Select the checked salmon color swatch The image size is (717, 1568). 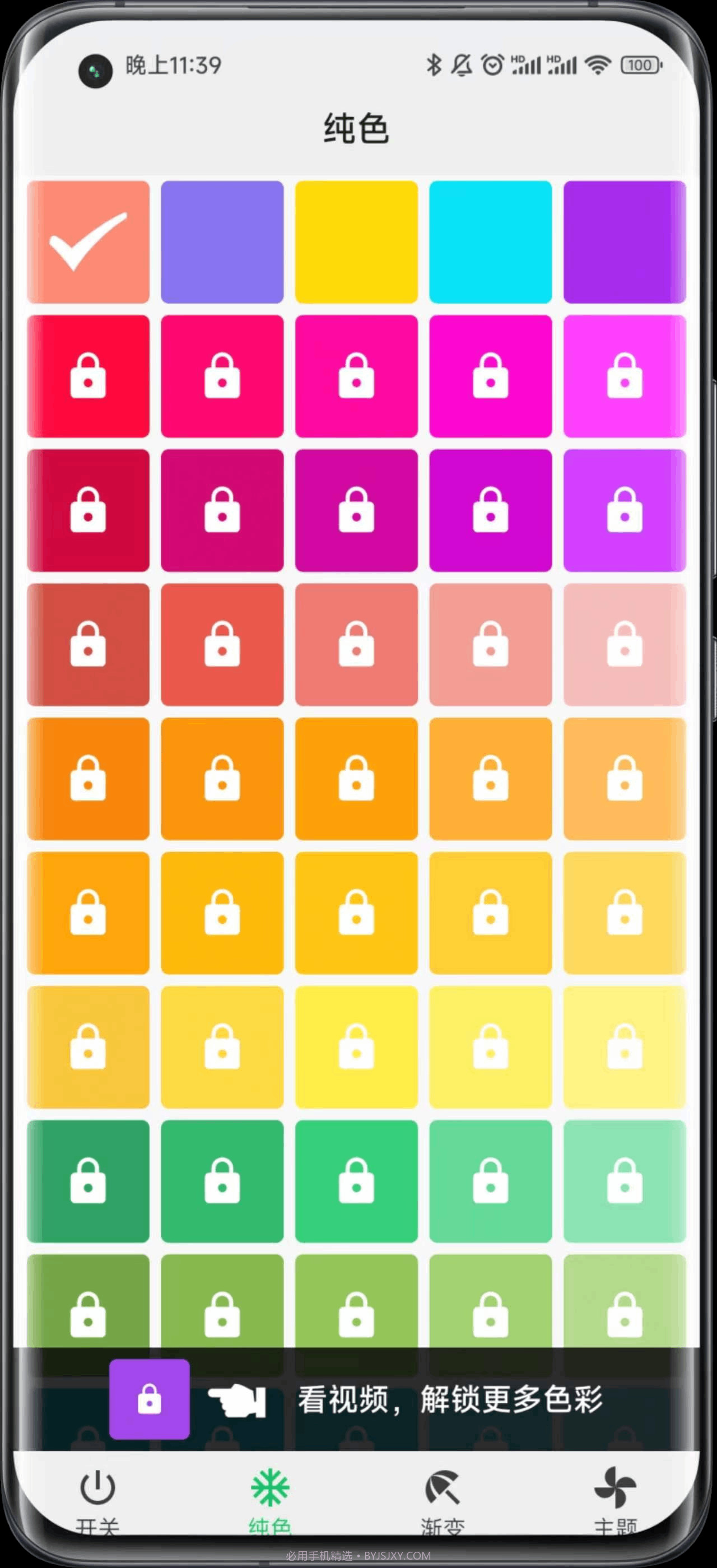[x=89, y=241]
